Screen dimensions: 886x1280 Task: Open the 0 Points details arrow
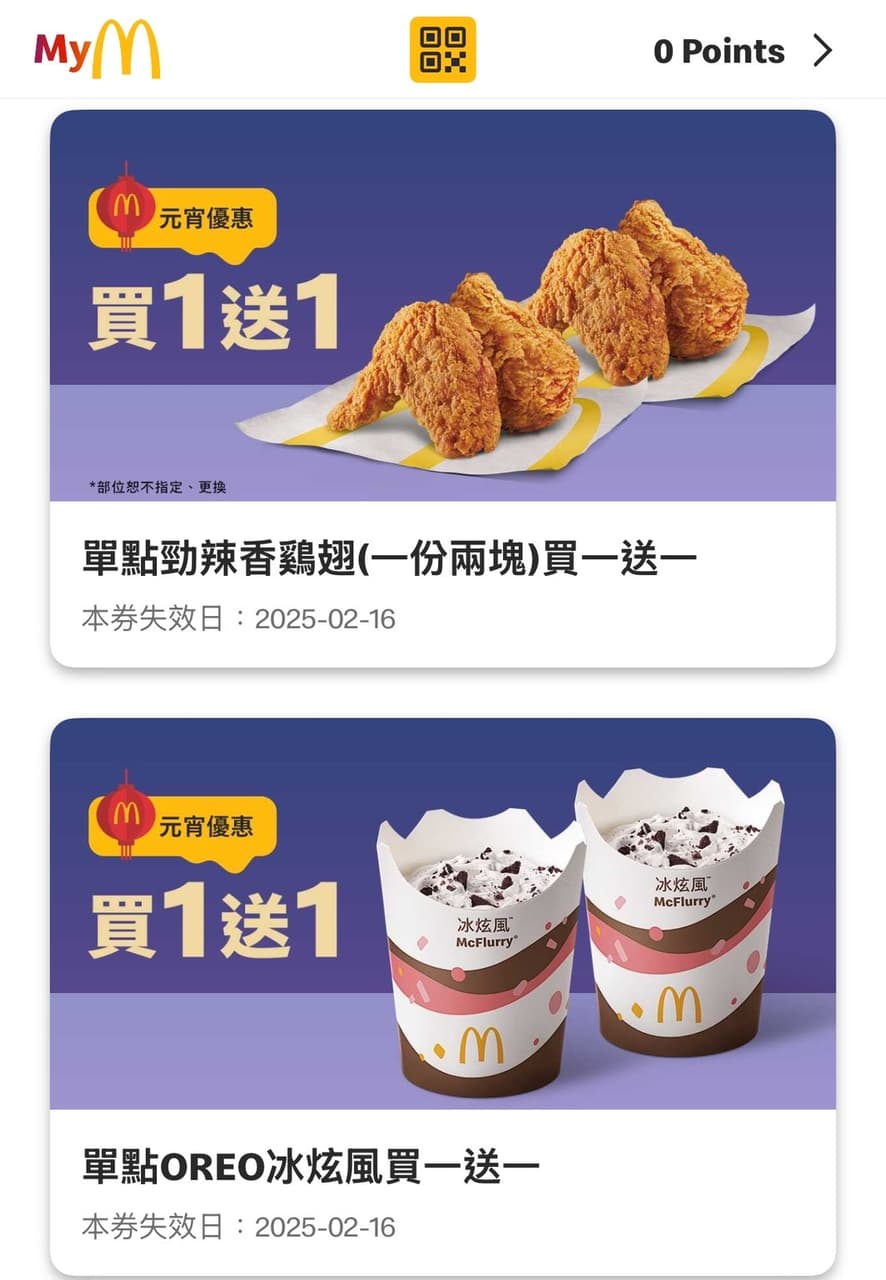(x=822, y=50)
